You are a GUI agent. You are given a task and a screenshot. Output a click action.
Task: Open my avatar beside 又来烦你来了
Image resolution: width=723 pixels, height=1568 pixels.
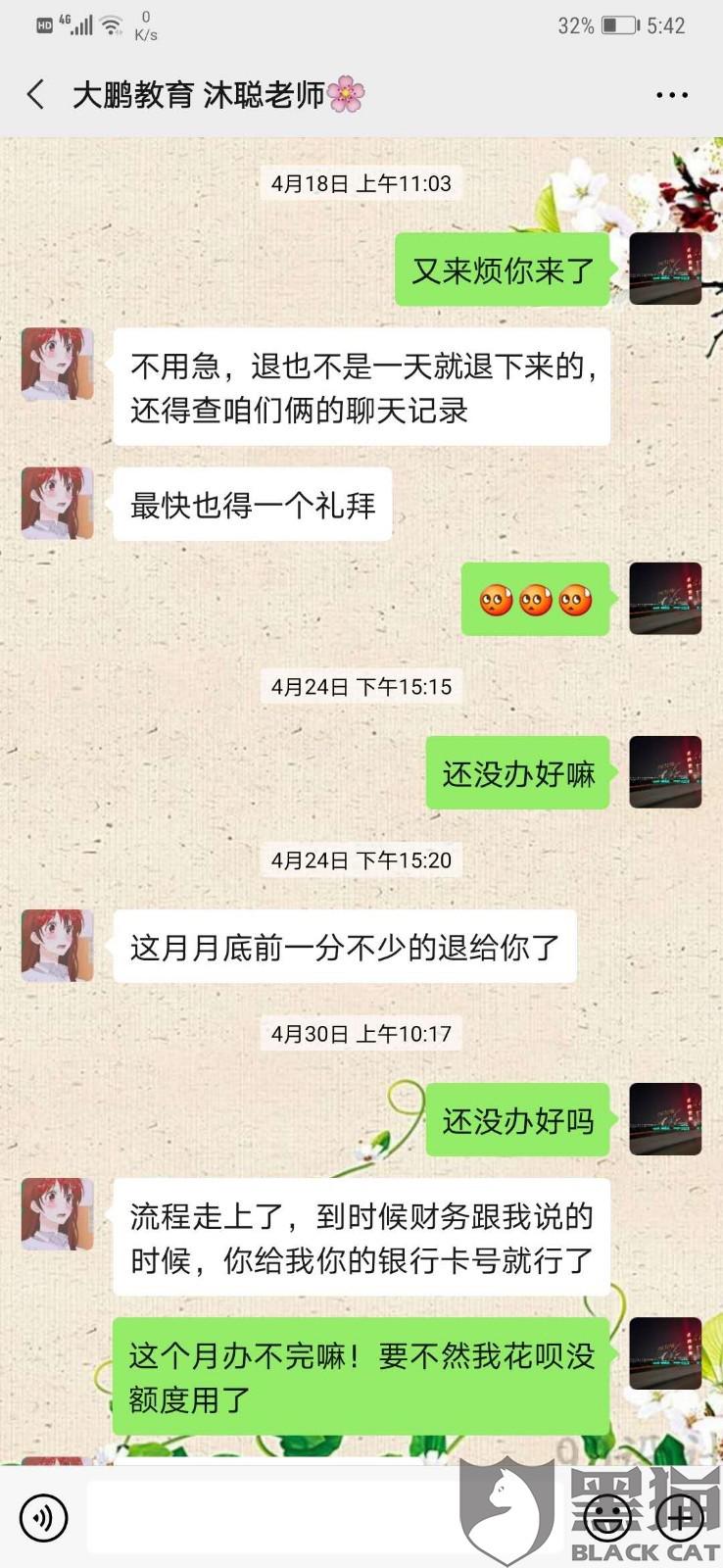pos(664,269)
